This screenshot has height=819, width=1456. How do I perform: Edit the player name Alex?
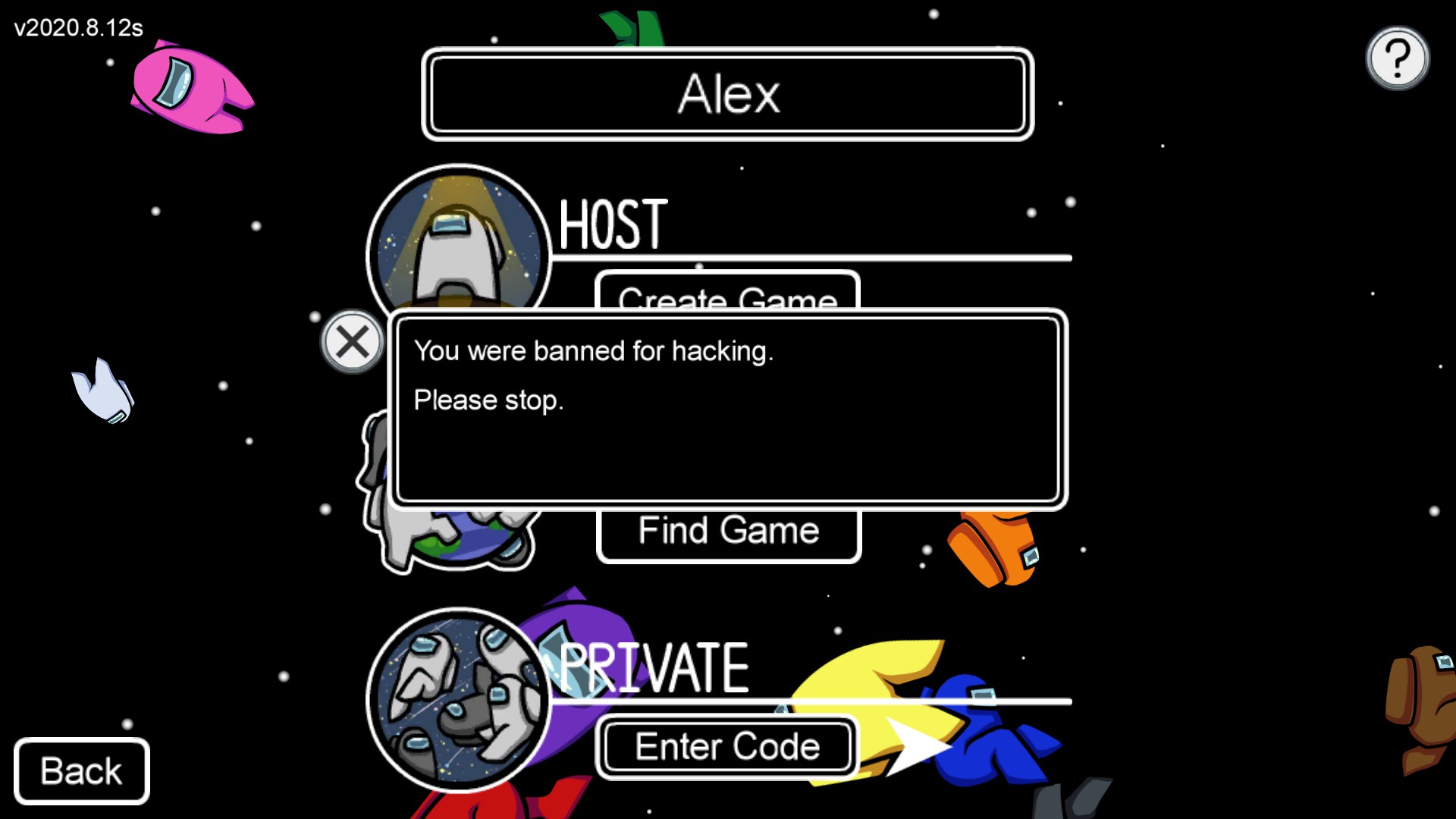tap(727, 95)
